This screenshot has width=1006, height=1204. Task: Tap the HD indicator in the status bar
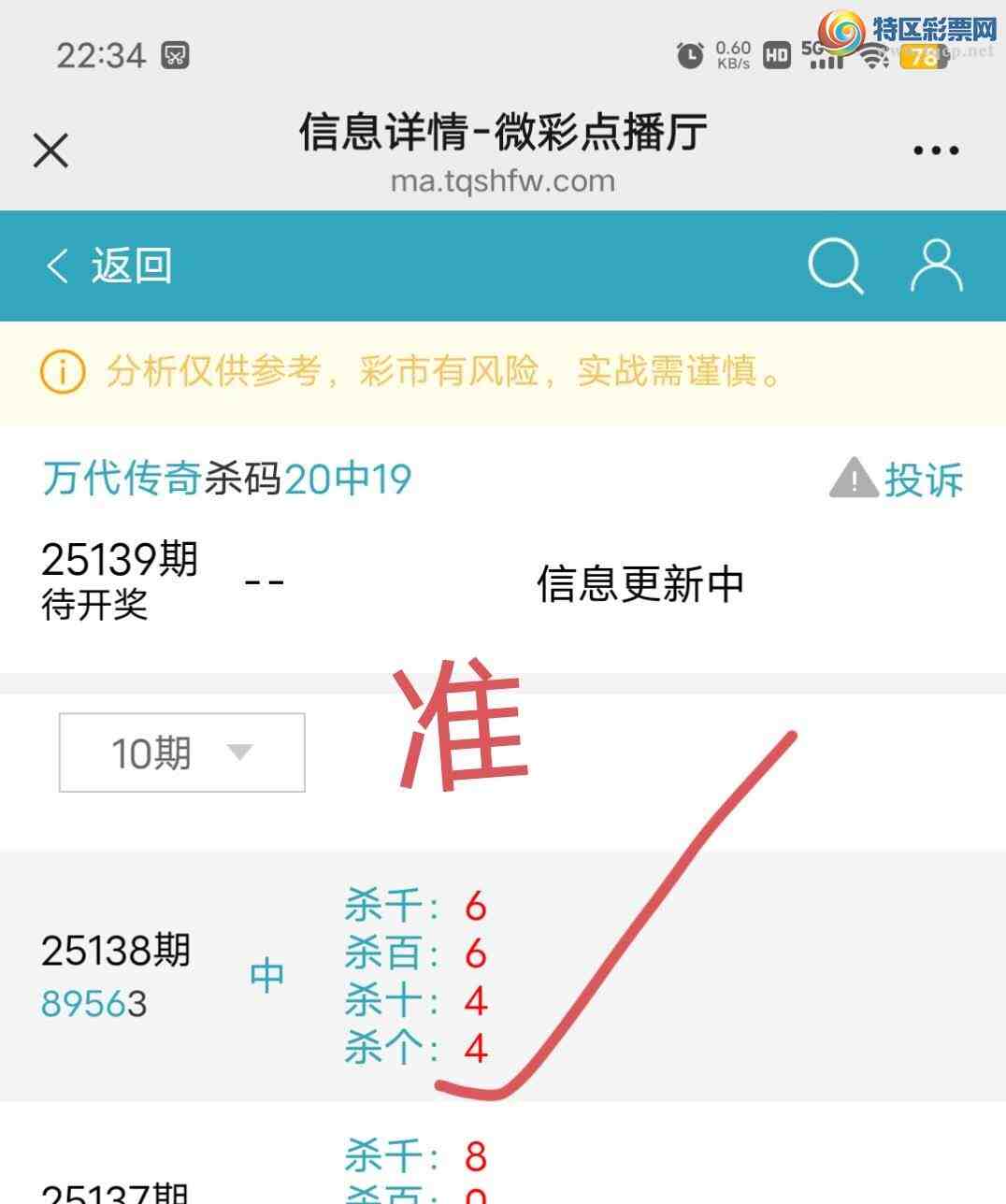click(x=774, y=54)
